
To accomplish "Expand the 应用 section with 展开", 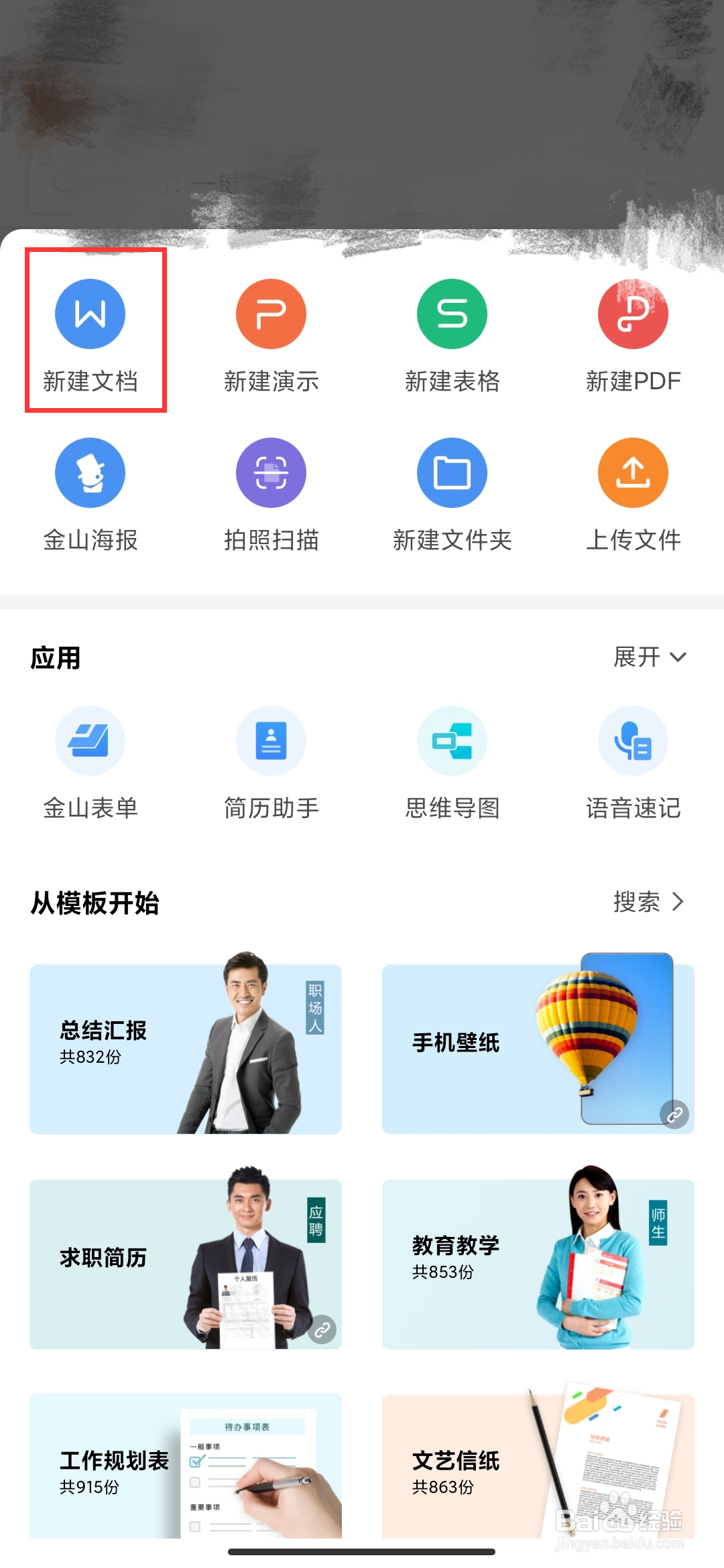I will coord(650,657).
